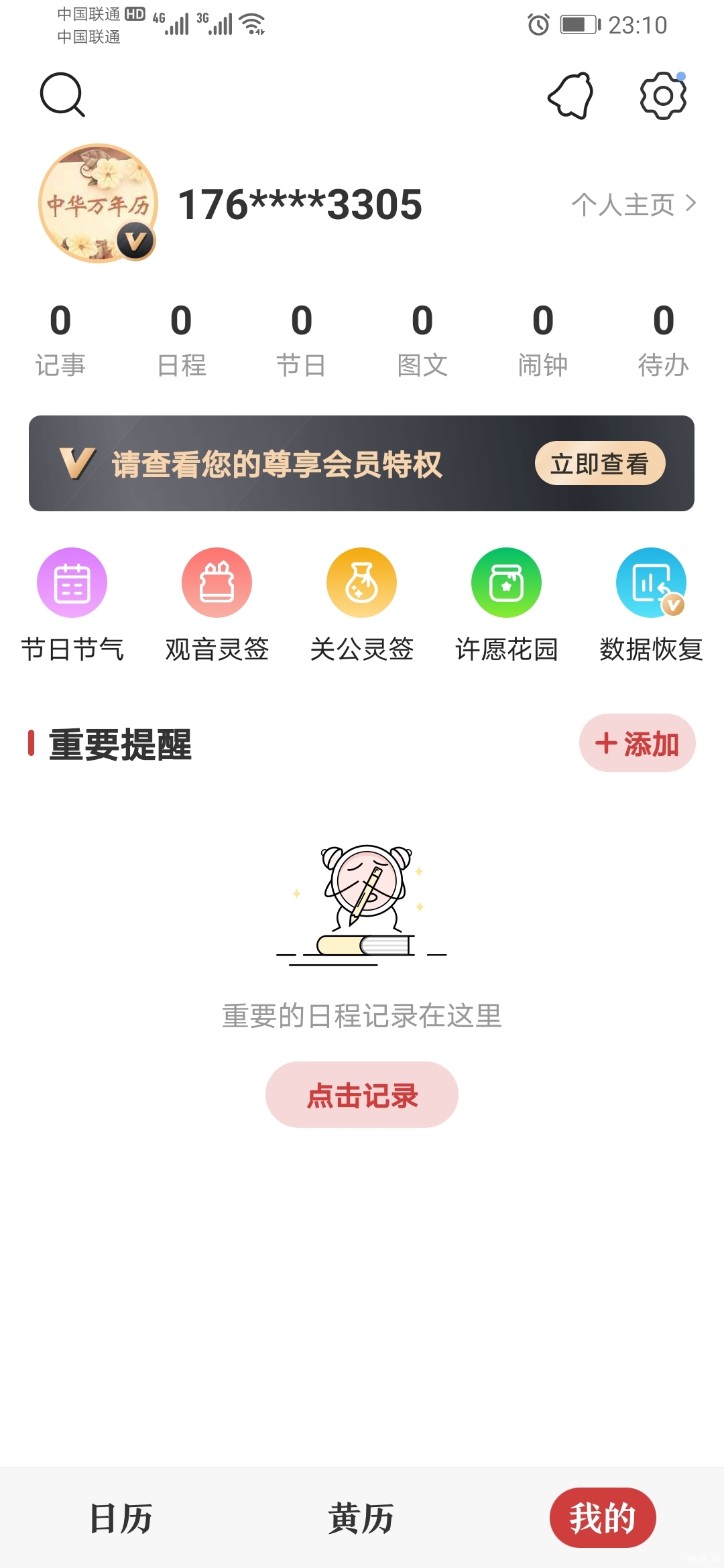This screenshot has height=1568, width=724.
Task: View 图文 entries count
Action: 422,340
